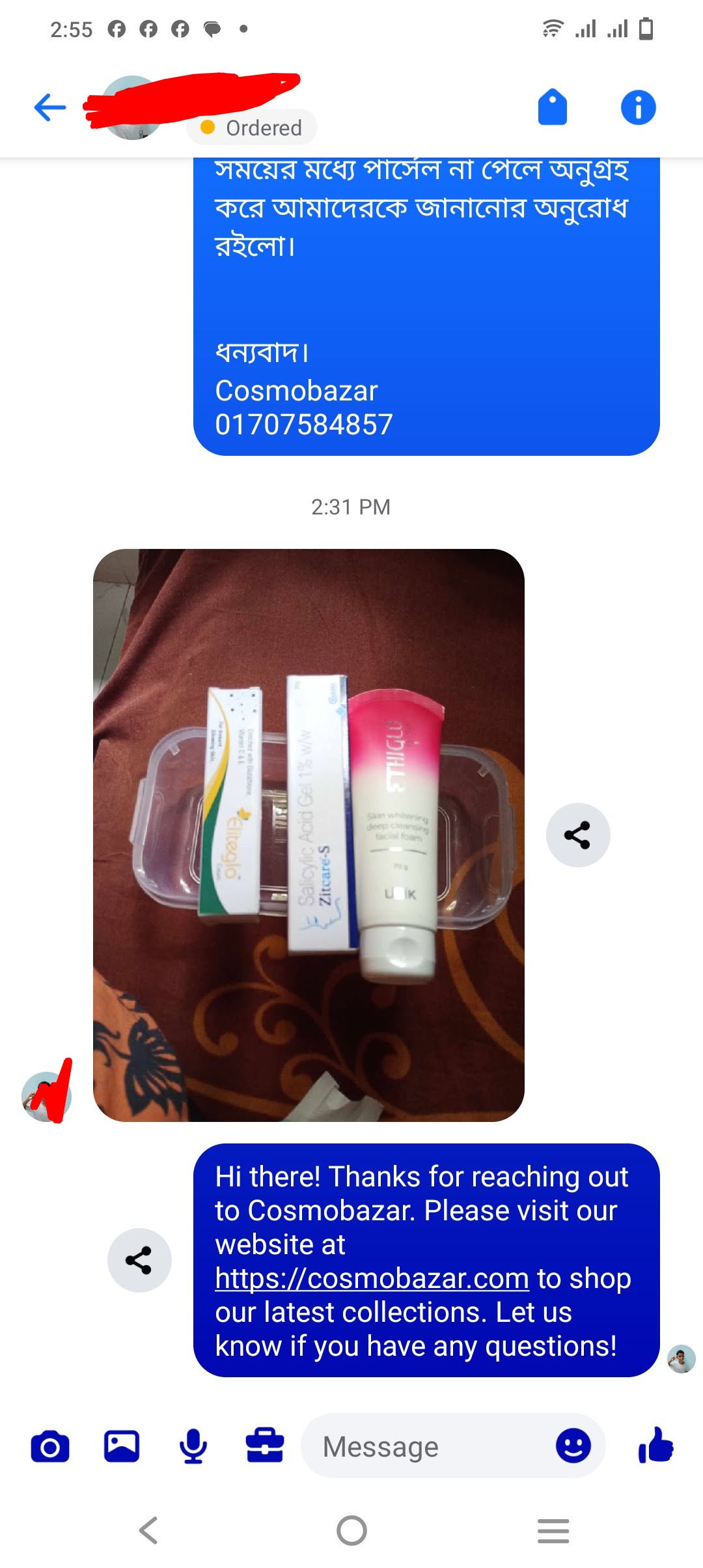Image resolution: width=703 pixels, height=1568 pixels.
Task: Open conversation info details
Action: pyautogui.click(x=638, y=107)
